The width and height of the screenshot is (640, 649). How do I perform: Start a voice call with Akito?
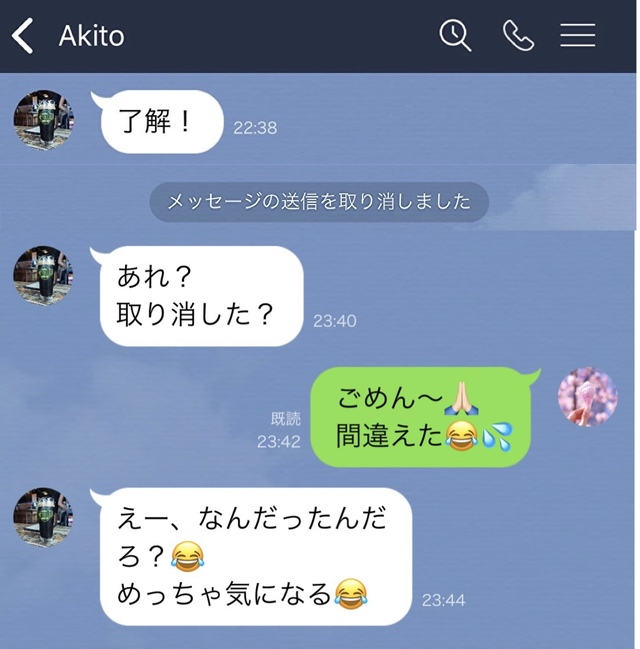point(517,36)
